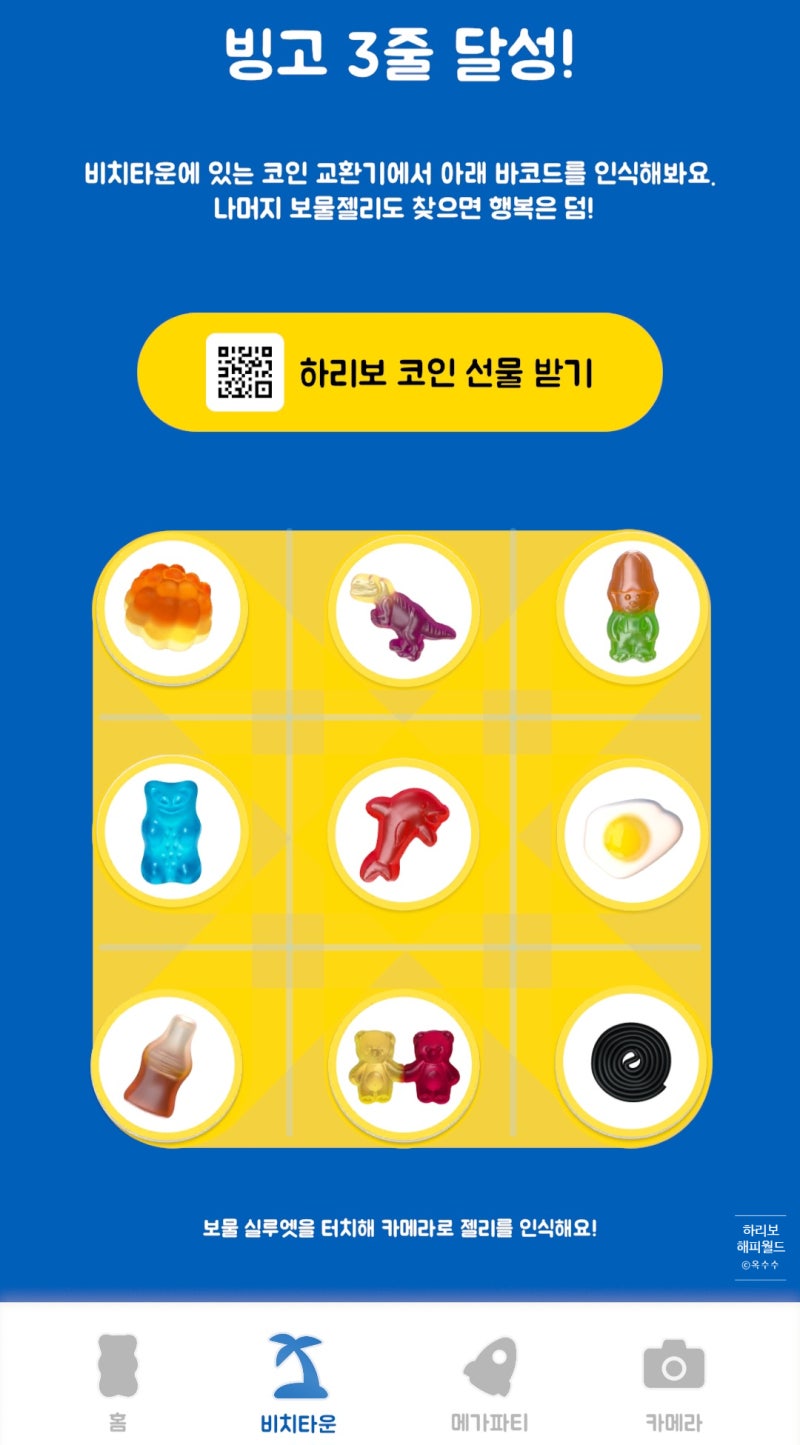
Task: Tap the QR code inside the yellow button
Action: (x=241, y=370)
